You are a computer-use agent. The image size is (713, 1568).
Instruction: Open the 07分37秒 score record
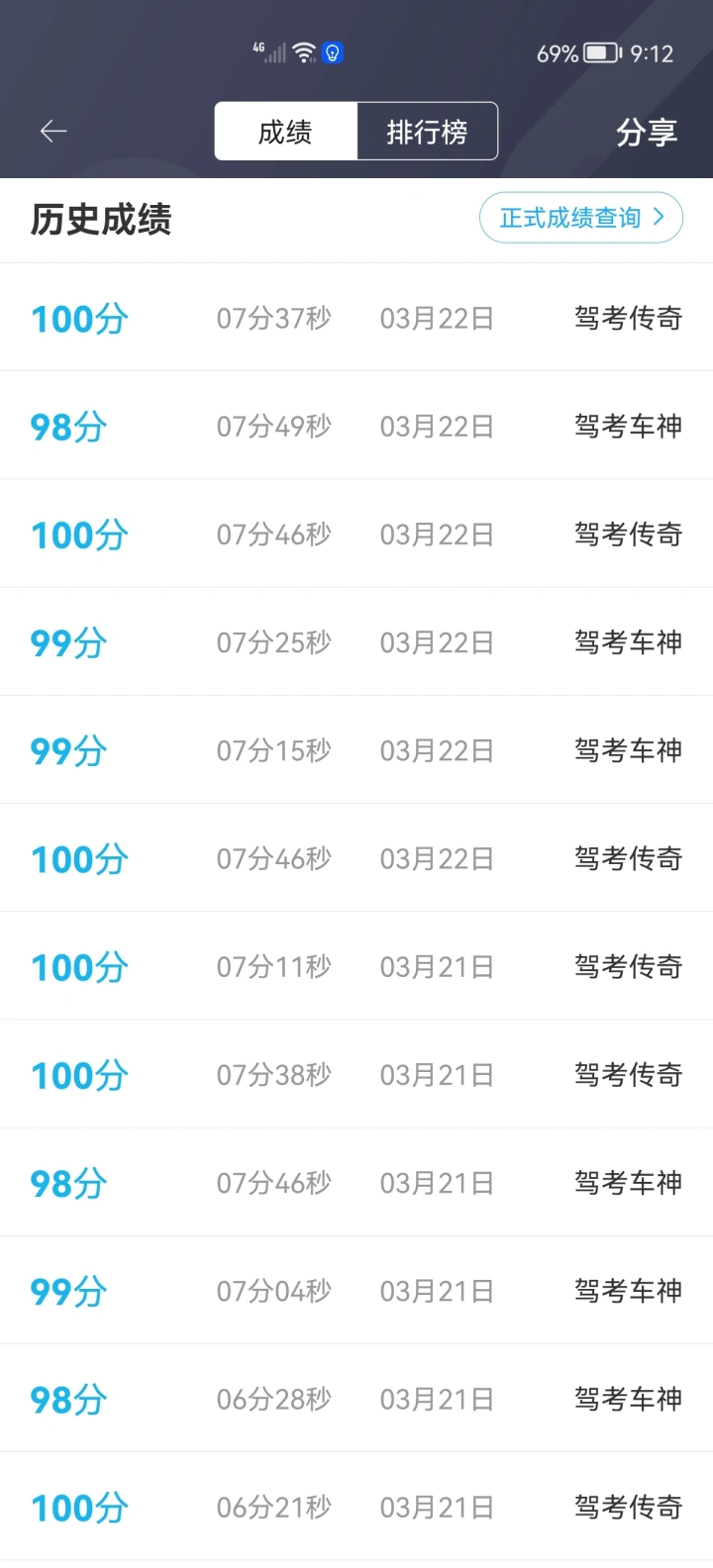pos(274,319)
